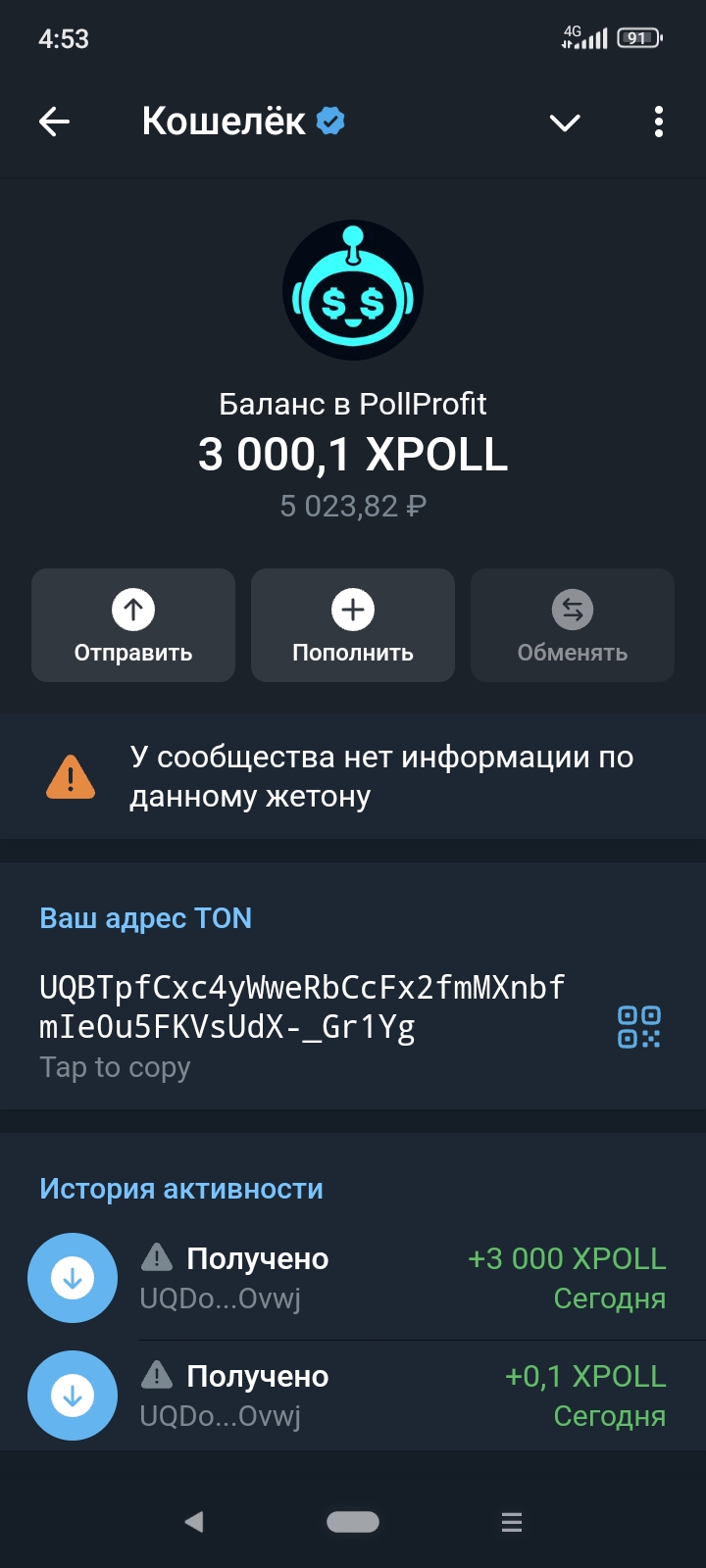Viewport: 706px width, 1568px height.
Task: Tap the +3 000 XPOLL received transaction row
Action: pyautogui.click(x=353, y=1278)
